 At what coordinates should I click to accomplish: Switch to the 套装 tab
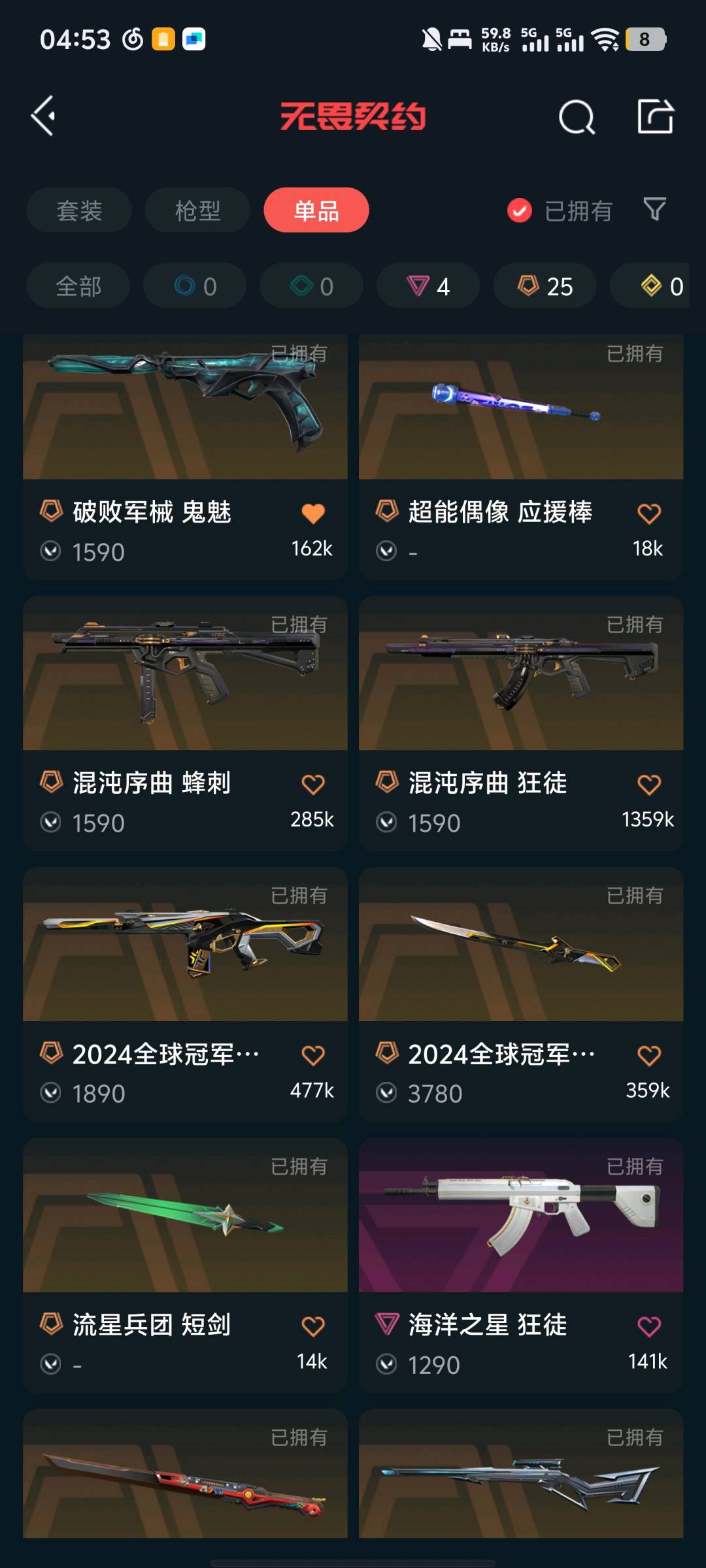coord(79,210)
